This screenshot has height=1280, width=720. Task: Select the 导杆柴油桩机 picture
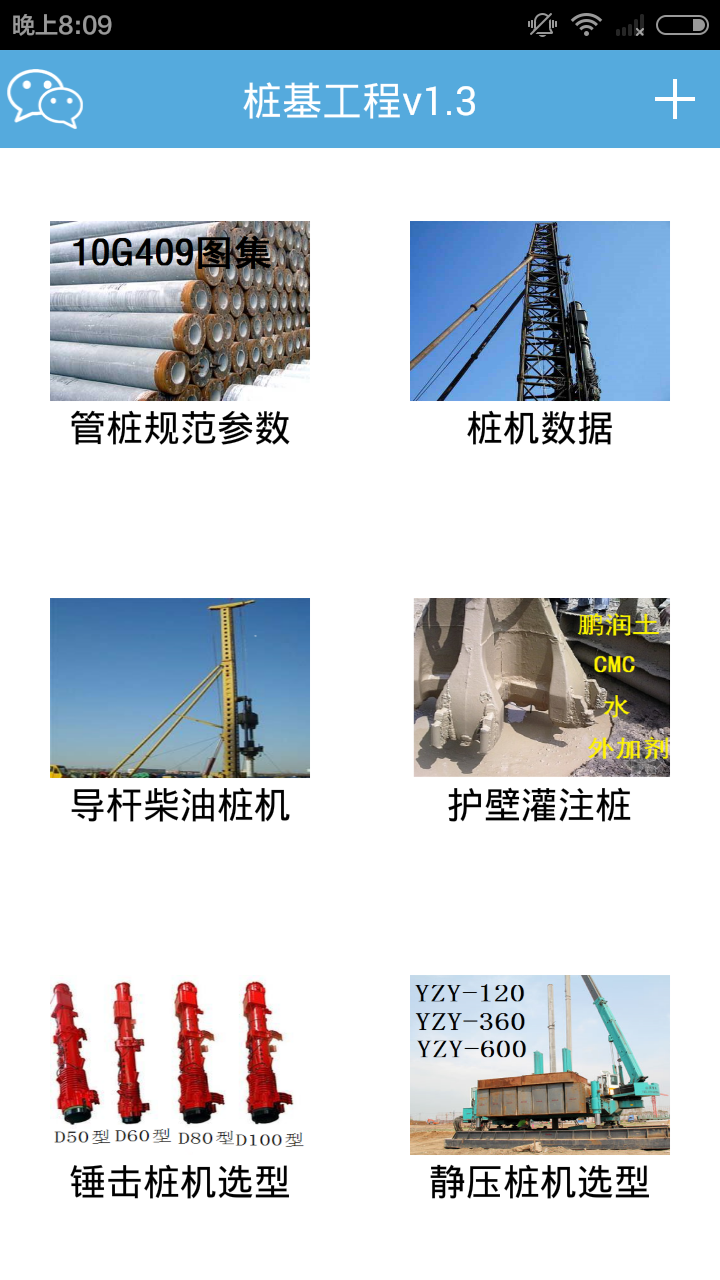(x=179, y=686)
